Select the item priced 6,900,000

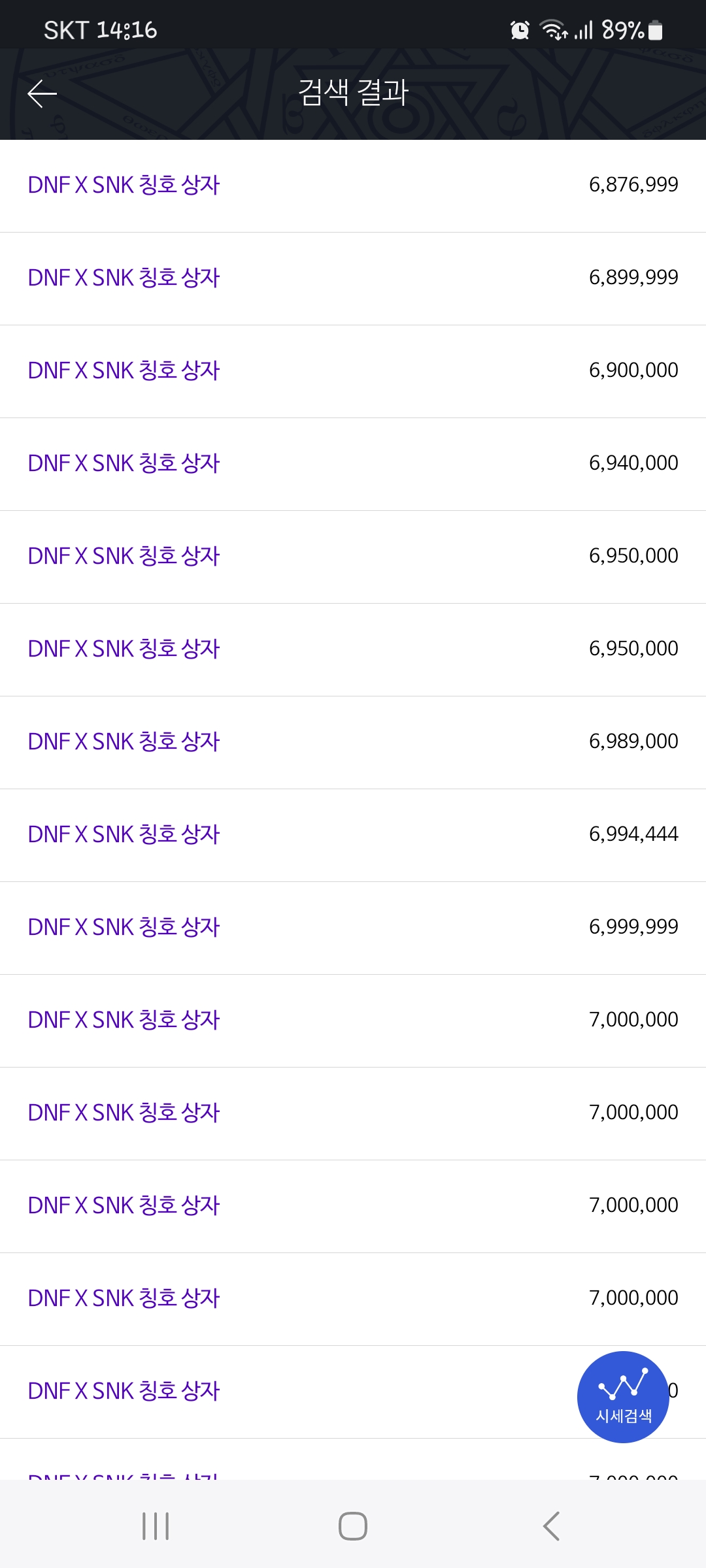tap(353, 370)
